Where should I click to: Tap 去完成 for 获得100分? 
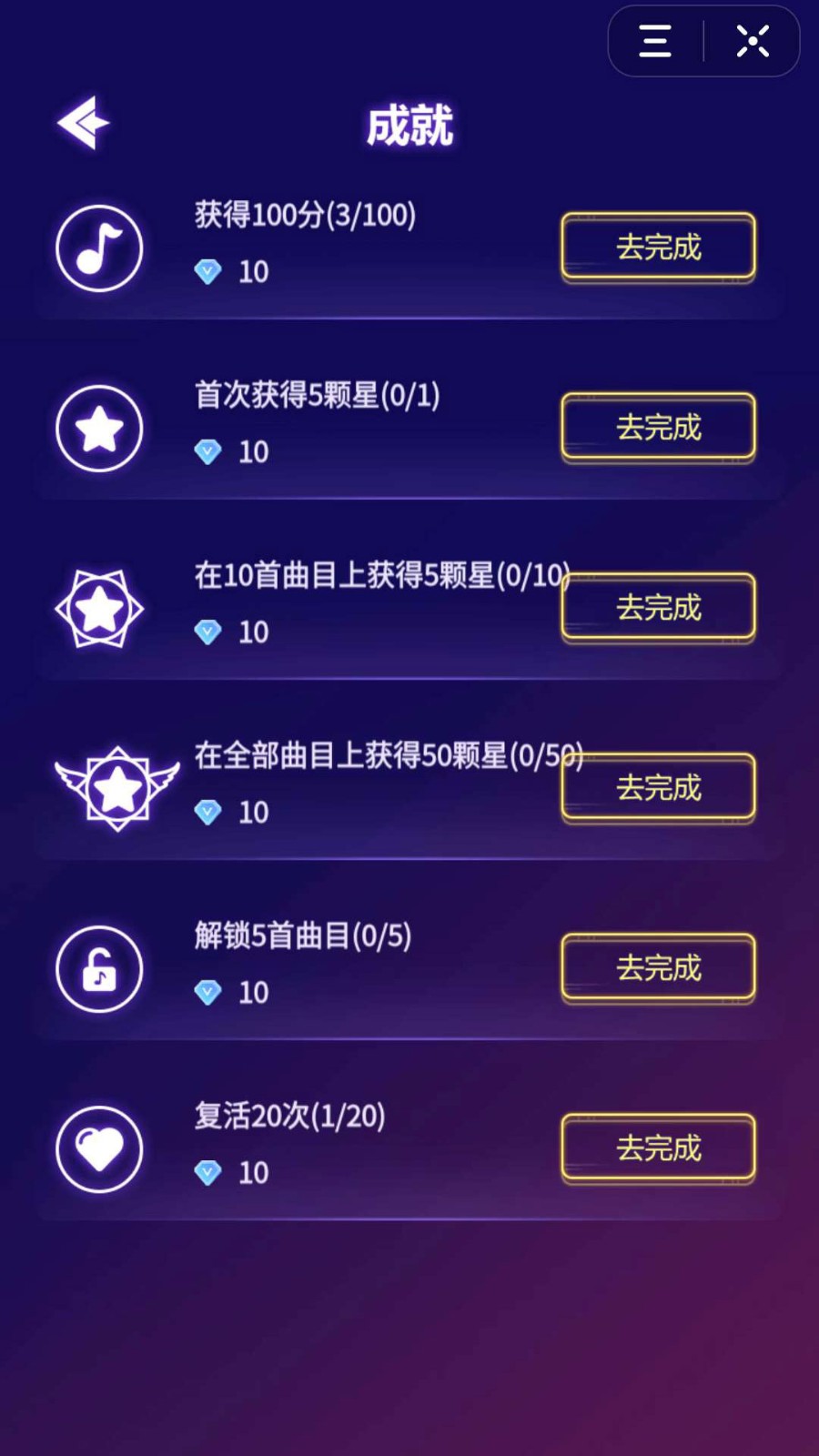click(x=658, y=247)
